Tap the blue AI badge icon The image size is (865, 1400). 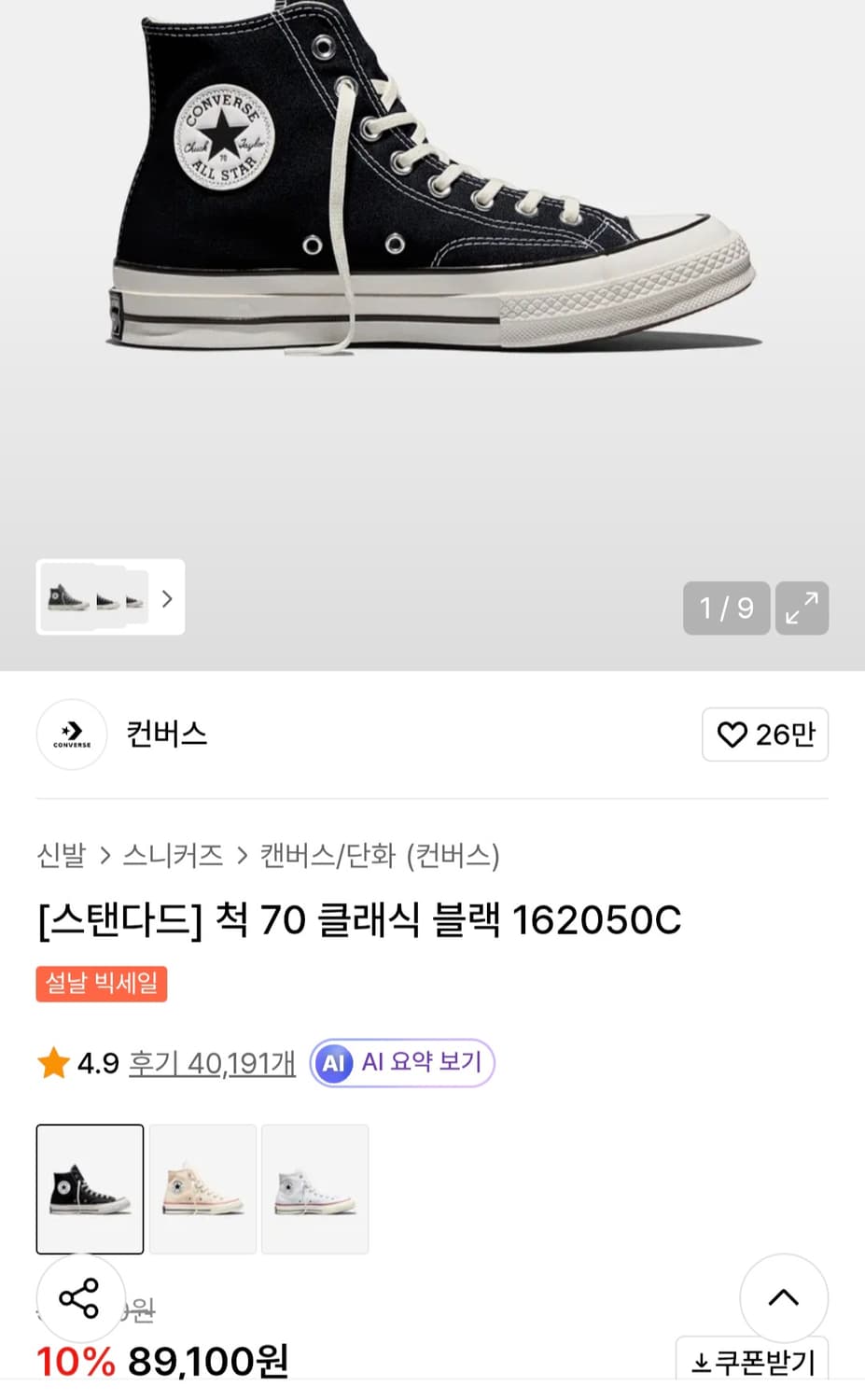[x=333, y=1062]
